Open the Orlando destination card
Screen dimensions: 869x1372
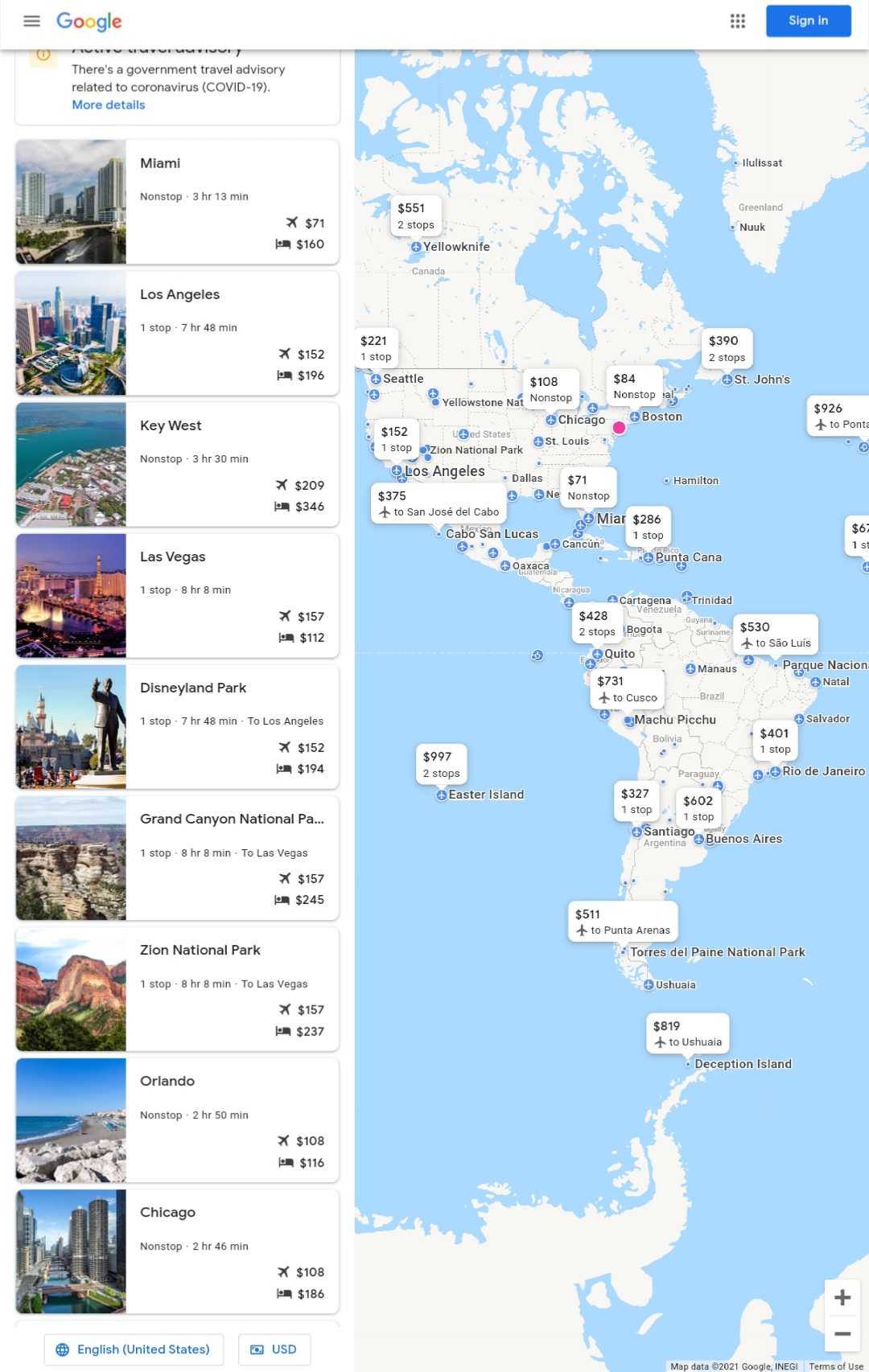(x=177, y=1119)
